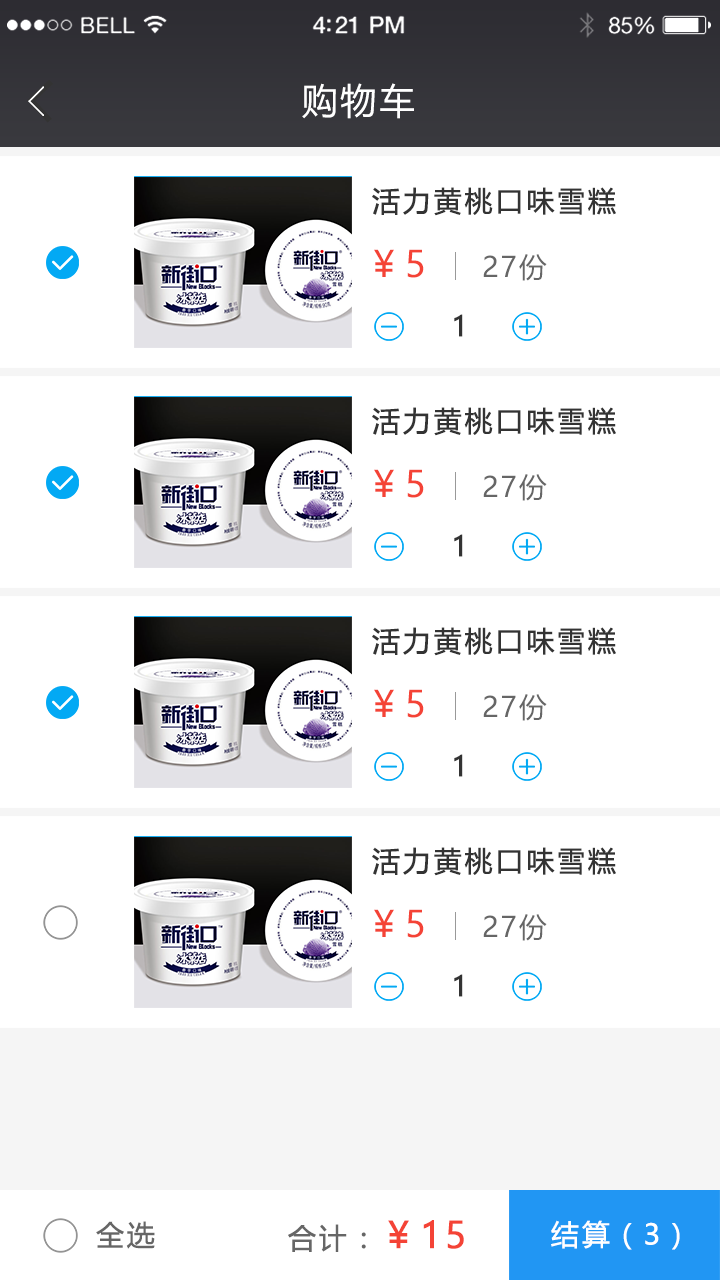Viewport: 720px width, 1280px height.
Task: Reduce quantity of the second cart item
Action: tap(389, 546)
